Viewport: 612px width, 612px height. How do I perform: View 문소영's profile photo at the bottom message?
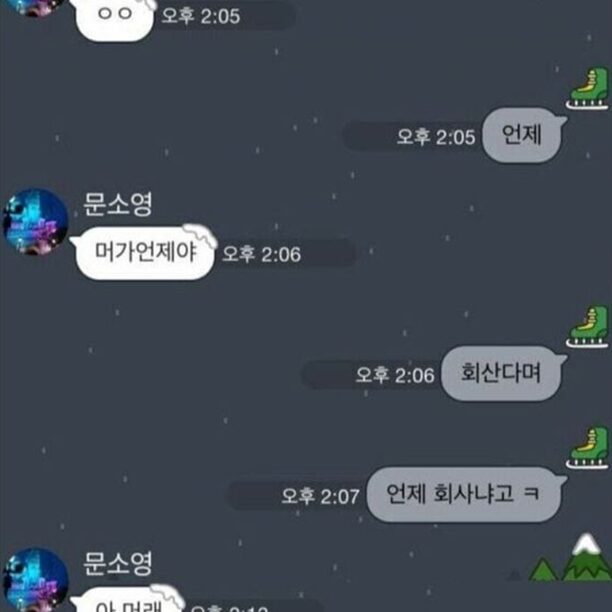point(36,579)
